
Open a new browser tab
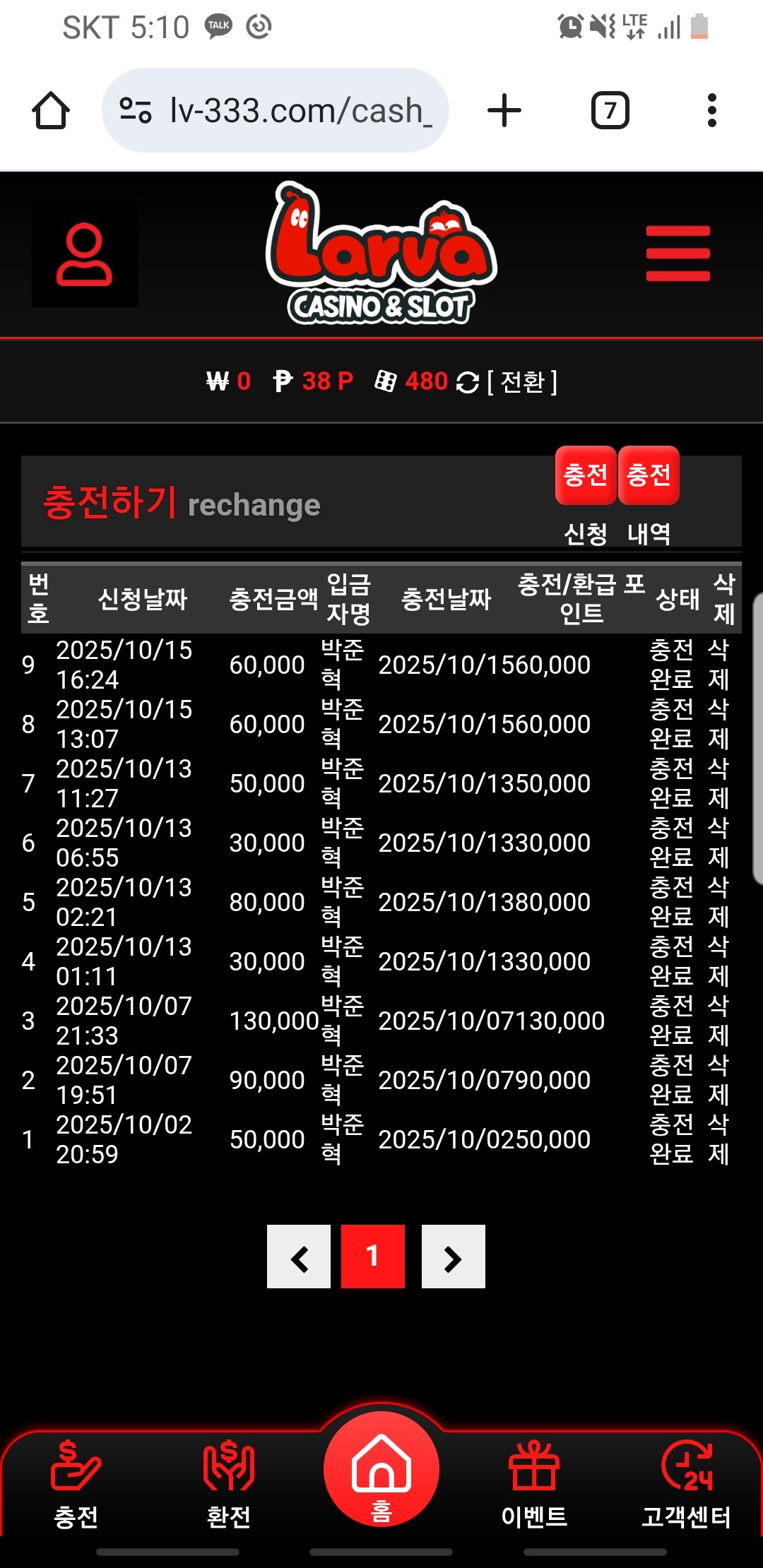click(504, 111)
